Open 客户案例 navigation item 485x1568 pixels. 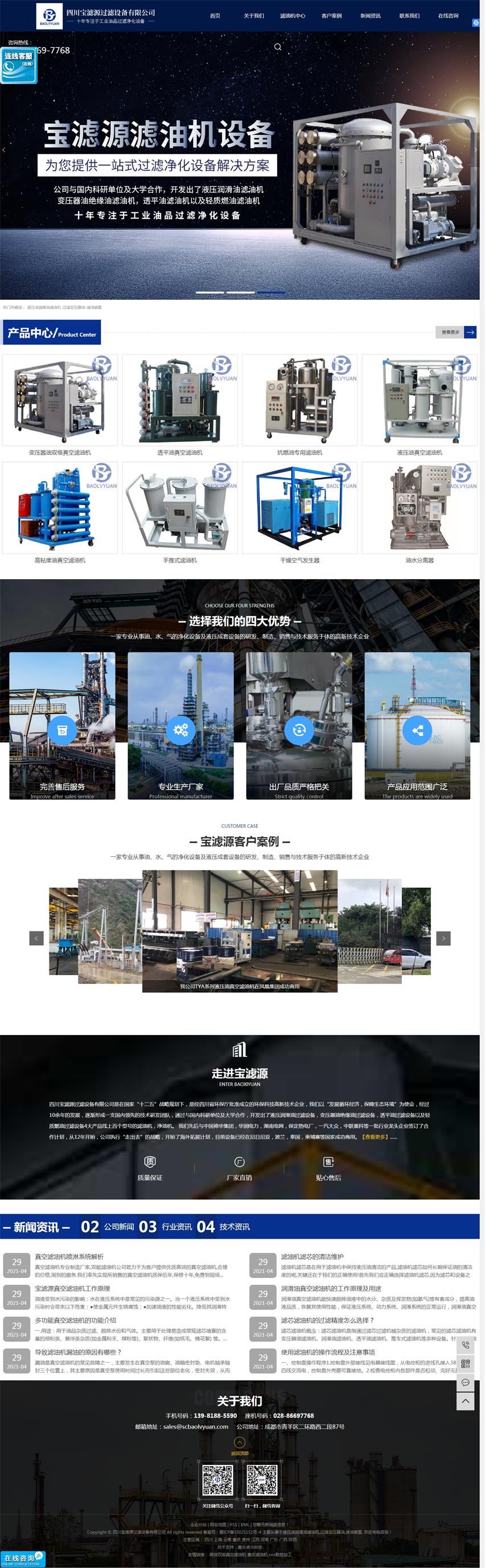pos(331,16)
